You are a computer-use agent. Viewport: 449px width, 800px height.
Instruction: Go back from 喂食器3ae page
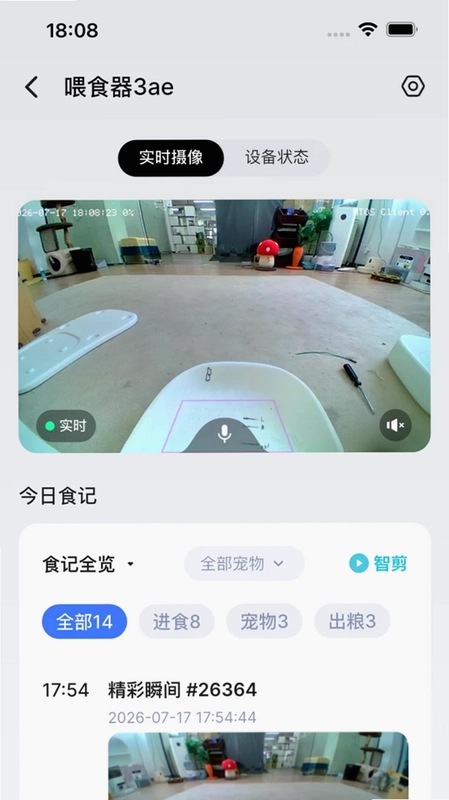click(x=32, y=87)
